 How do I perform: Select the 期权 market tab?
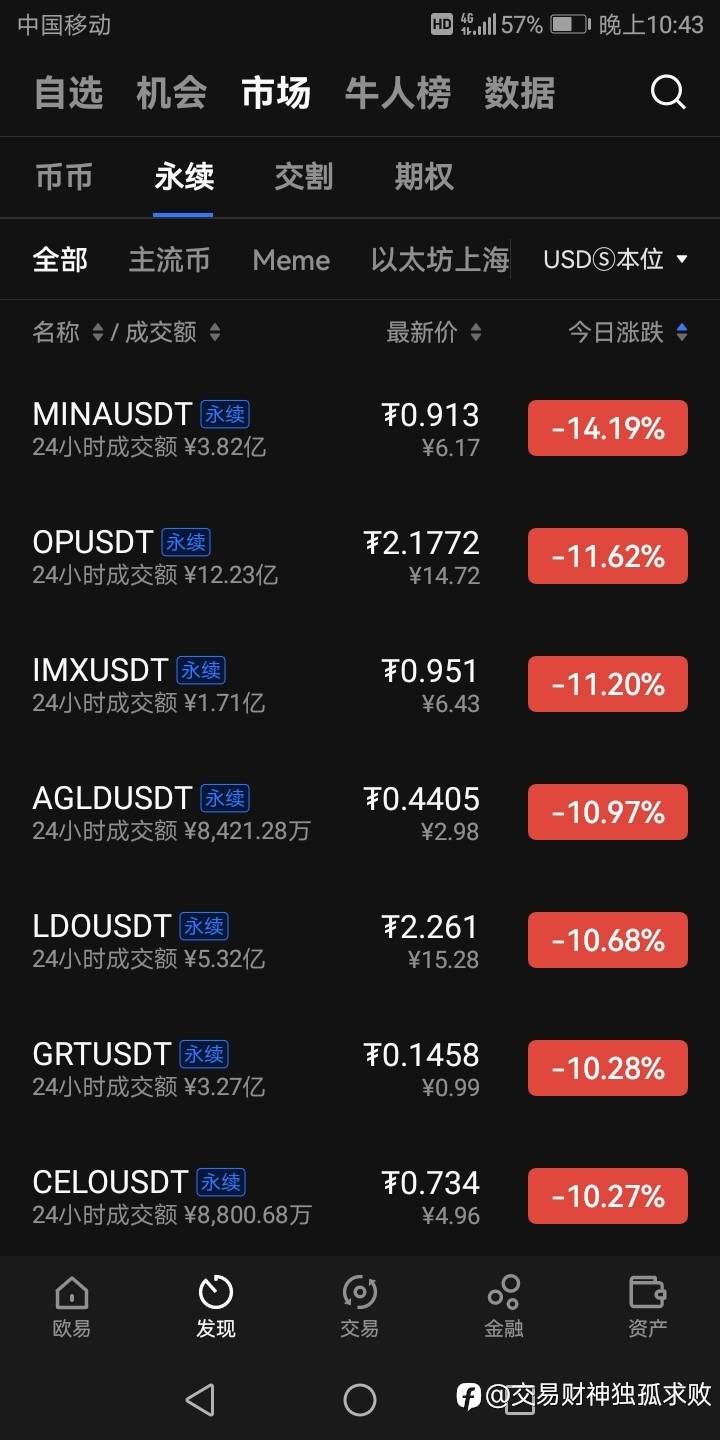[424, 177]
